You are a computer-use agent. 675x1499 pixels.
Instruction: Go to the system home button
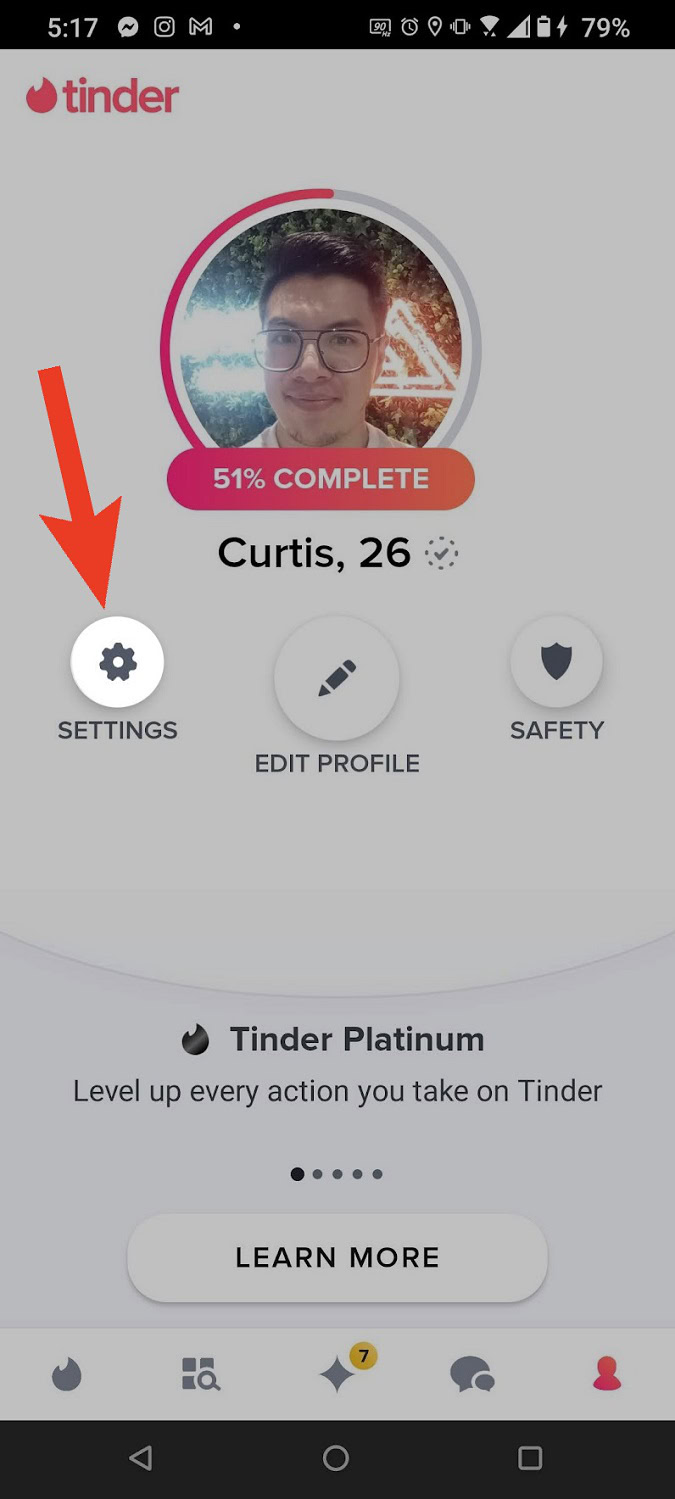coord(336,1458)
